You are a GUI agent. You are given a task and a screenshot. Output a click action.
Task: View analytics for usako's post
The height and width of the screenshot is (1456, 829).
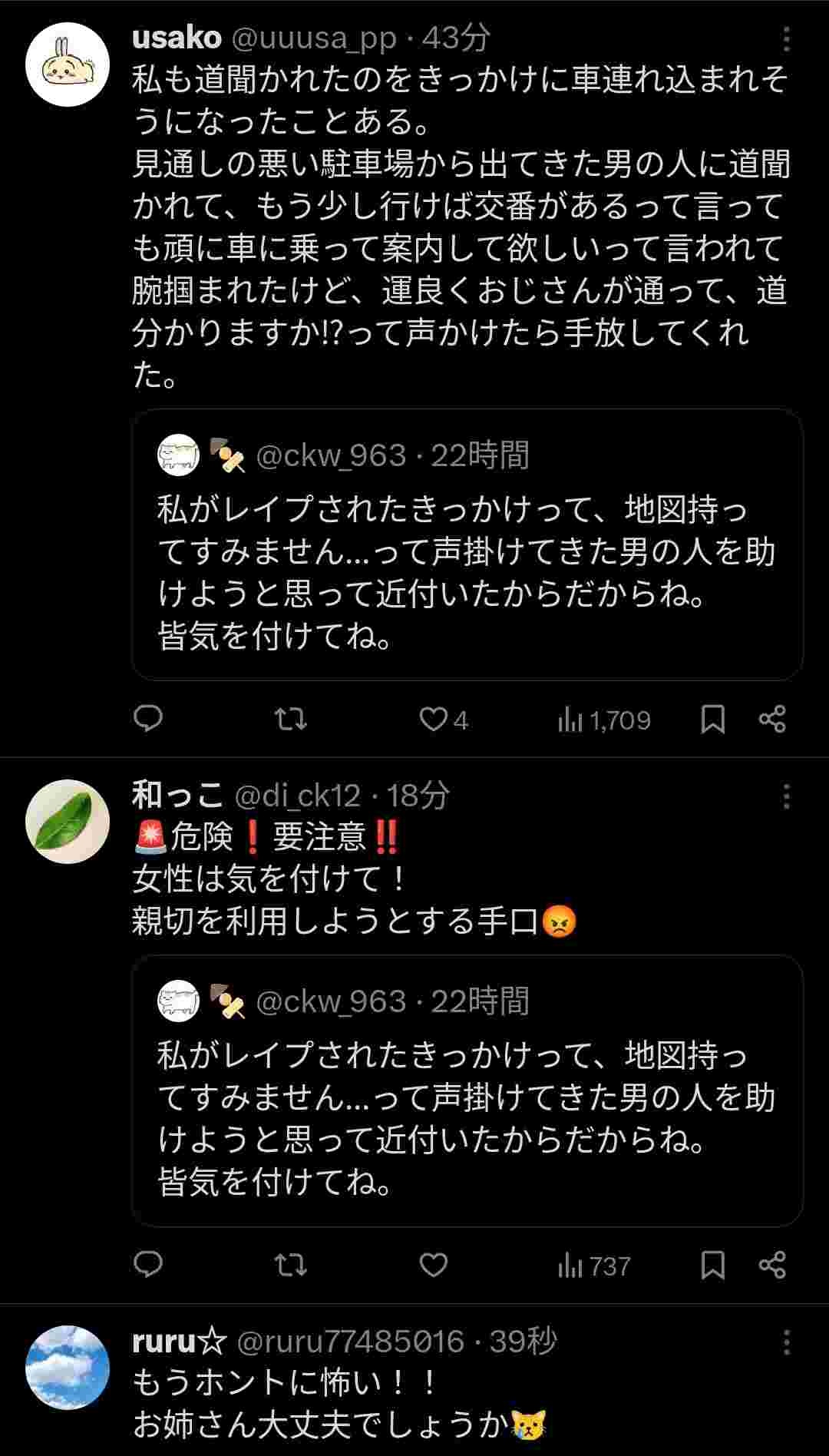[604, 720]
